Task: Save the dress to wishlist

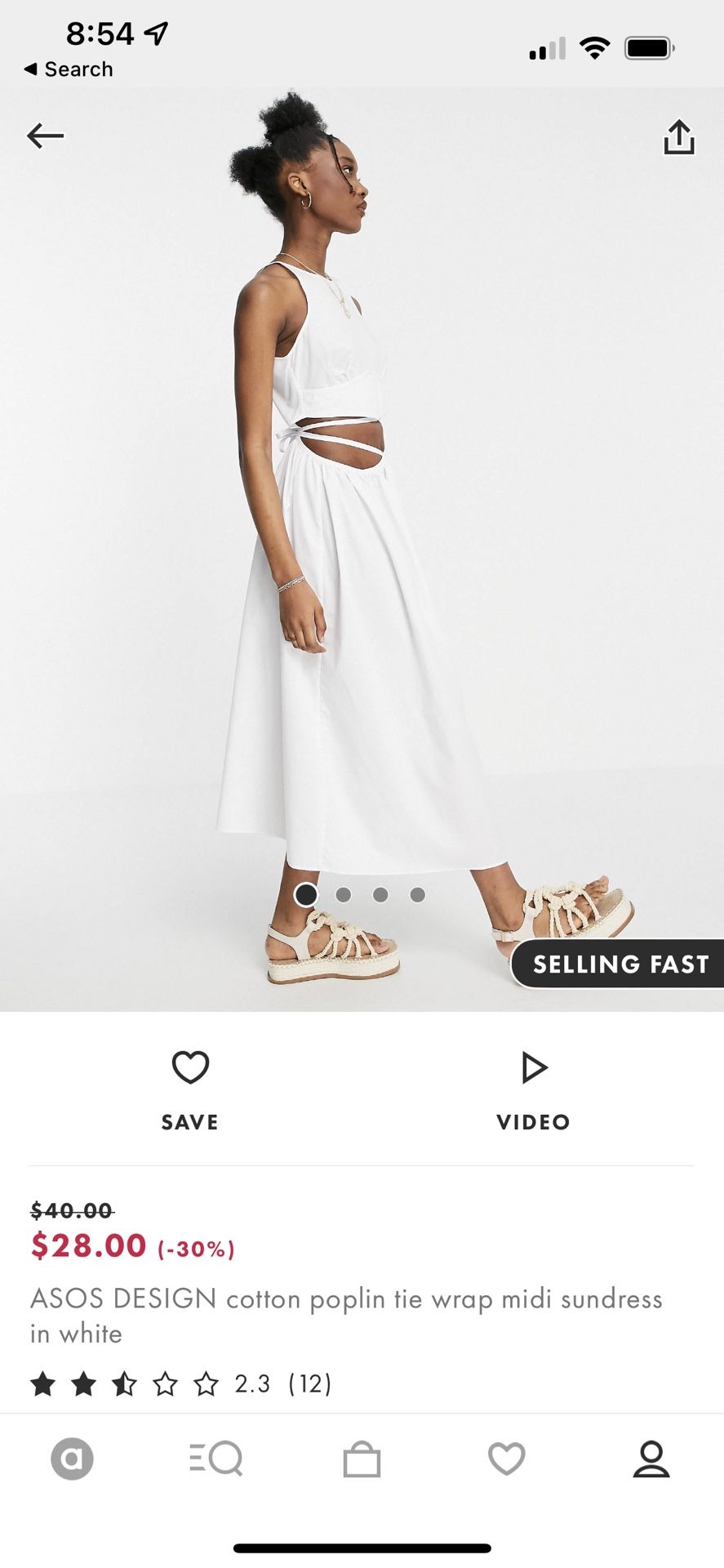Action: (190, 1090)
